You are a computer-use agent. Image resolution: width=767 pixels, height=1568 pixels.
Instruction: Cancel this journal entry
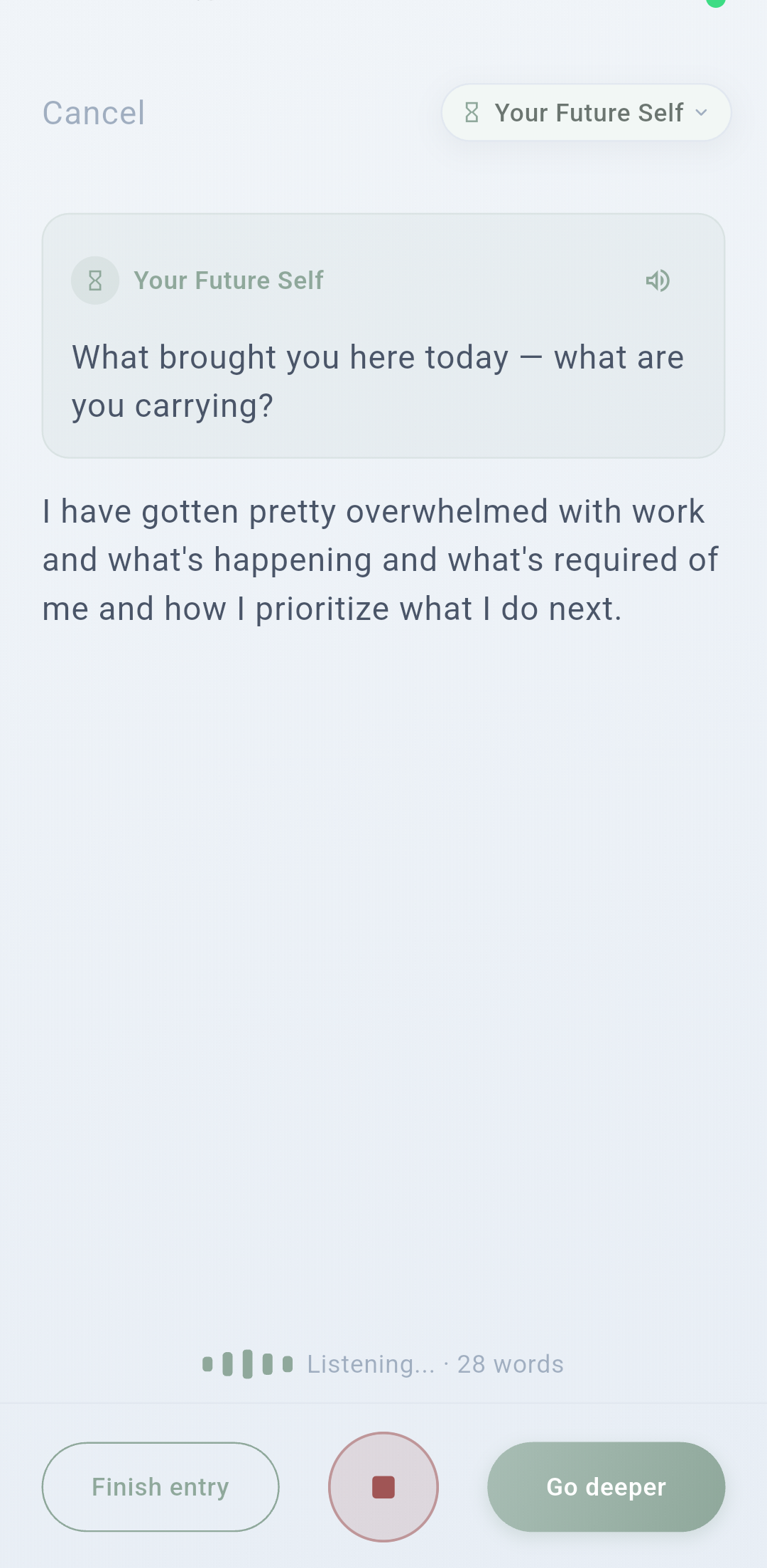pyautogui.click(x=94, y=113)
